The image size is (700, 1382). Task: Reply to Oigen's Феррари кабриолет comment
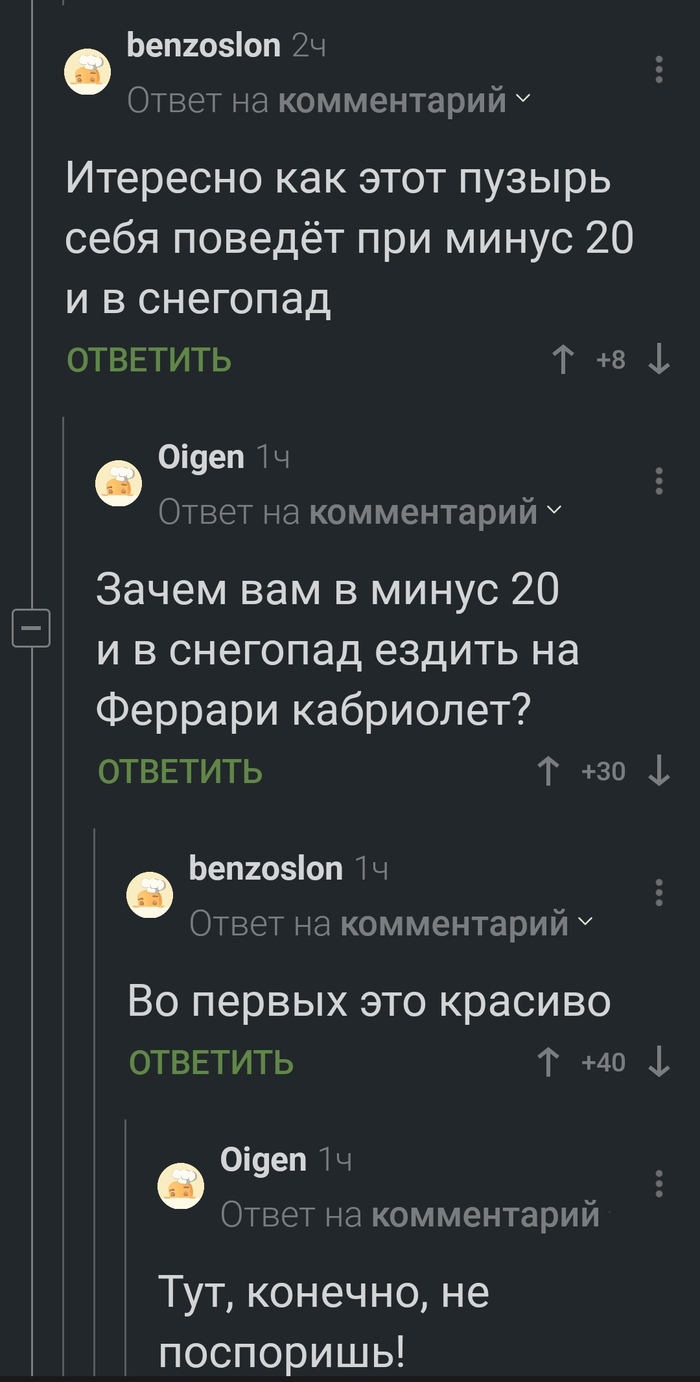click(180, 771)
